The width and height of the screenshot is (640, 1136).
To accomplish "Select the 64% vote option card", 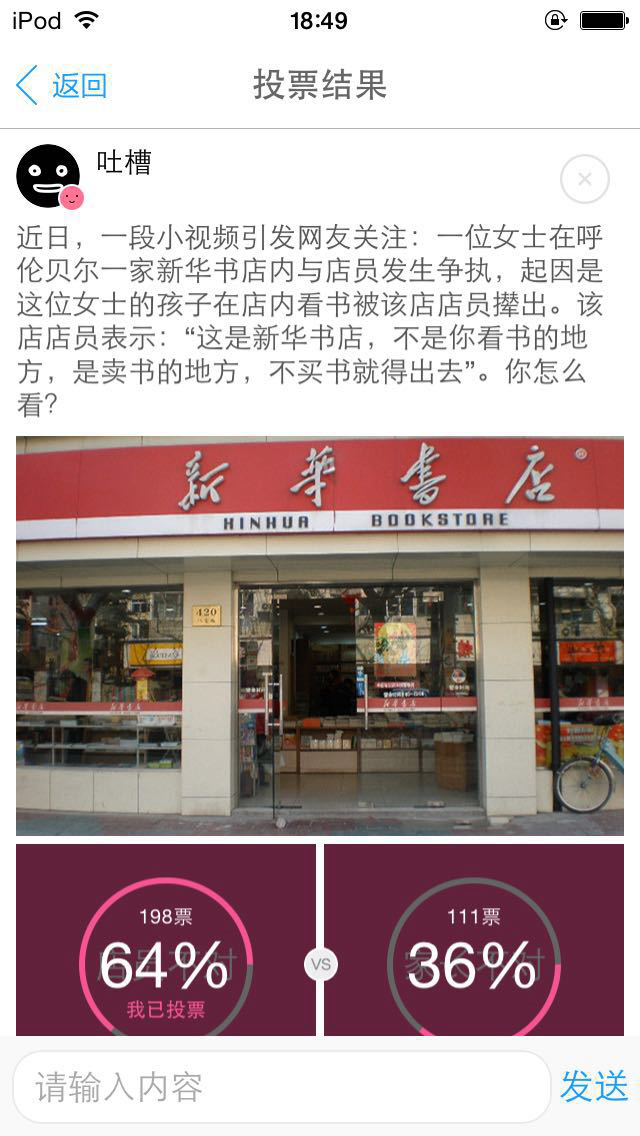I will tap(166, 942).
